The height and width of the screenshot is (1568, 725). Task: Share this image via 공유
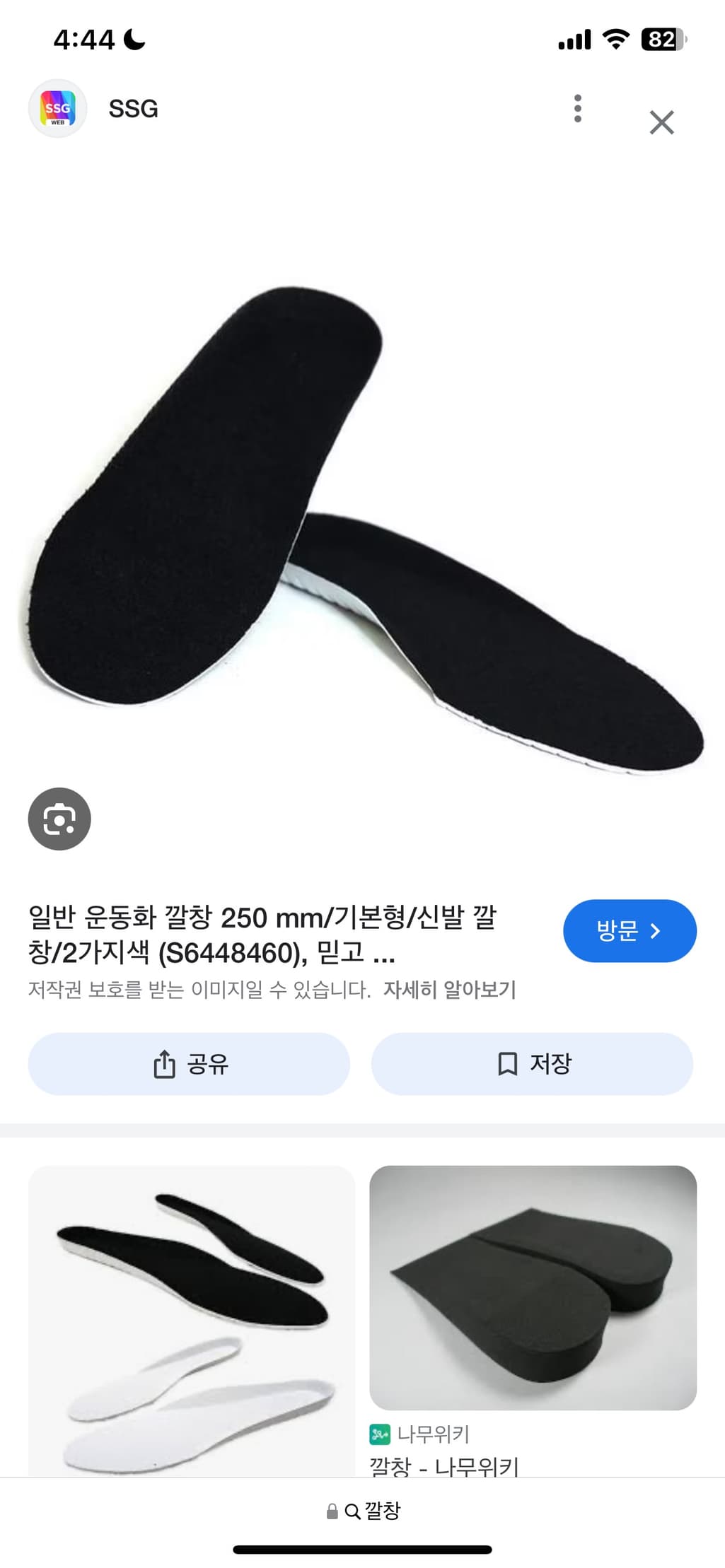coord(189,1063)
